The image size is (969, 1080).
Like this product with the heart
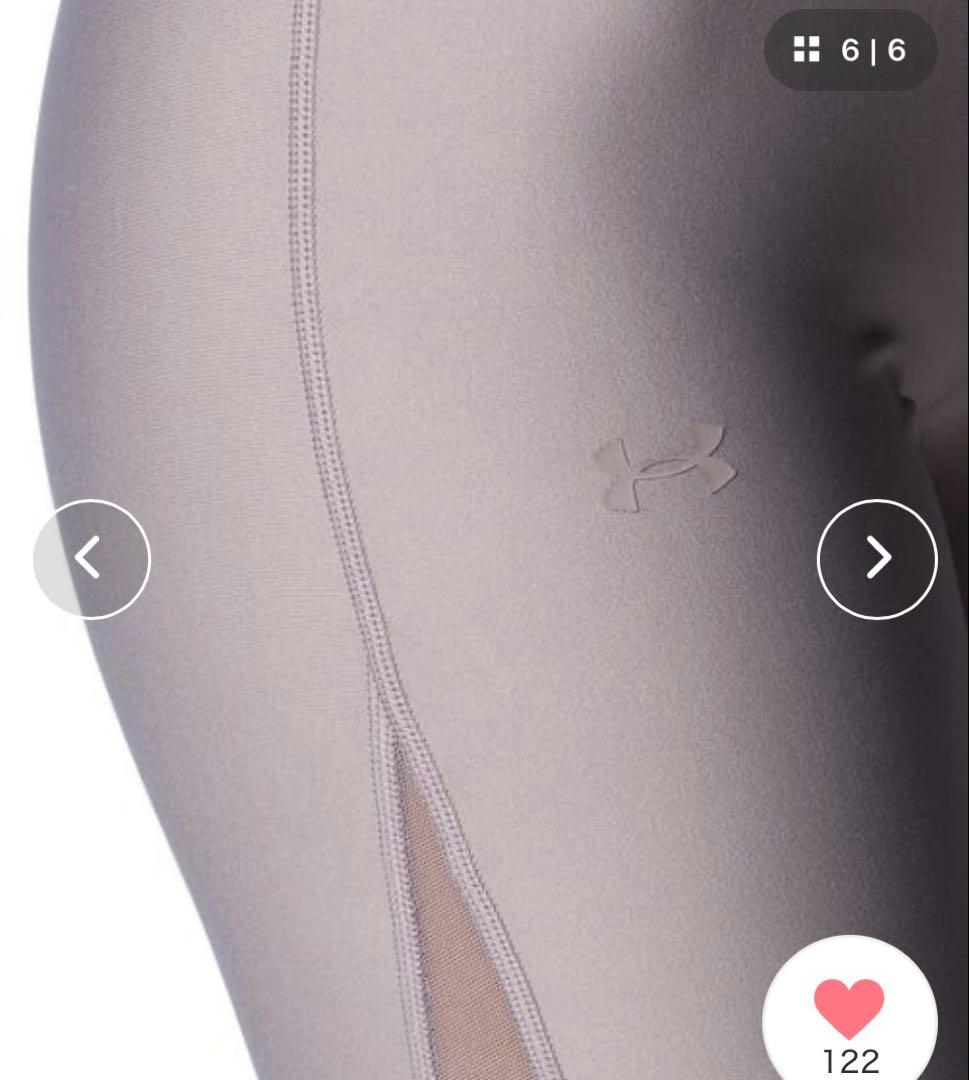[x=849, y=1009]
